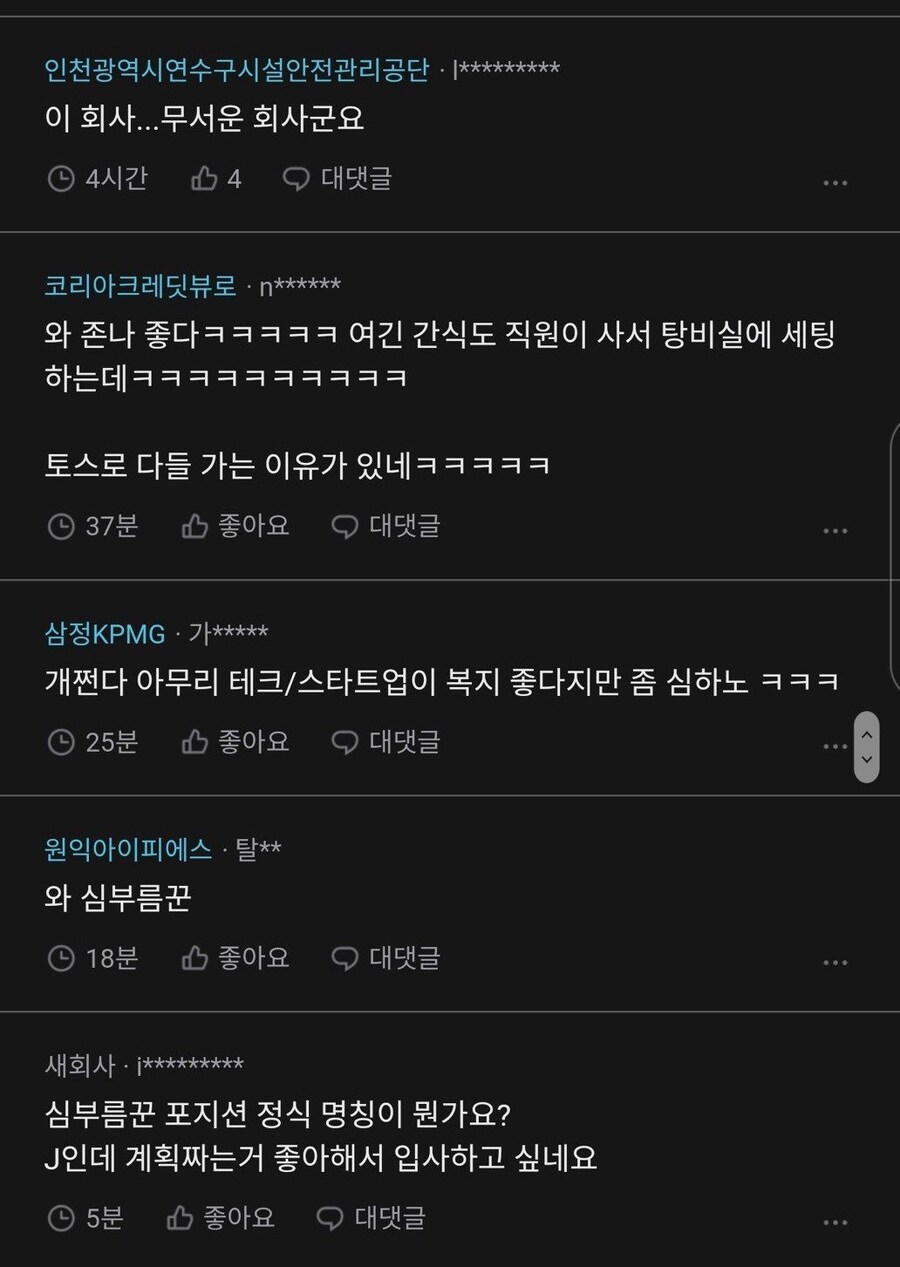Like the 인천광역시연수구시설안전관리공단 comment
Screen dimensions: 900x1267
click(x=215, y=179)
